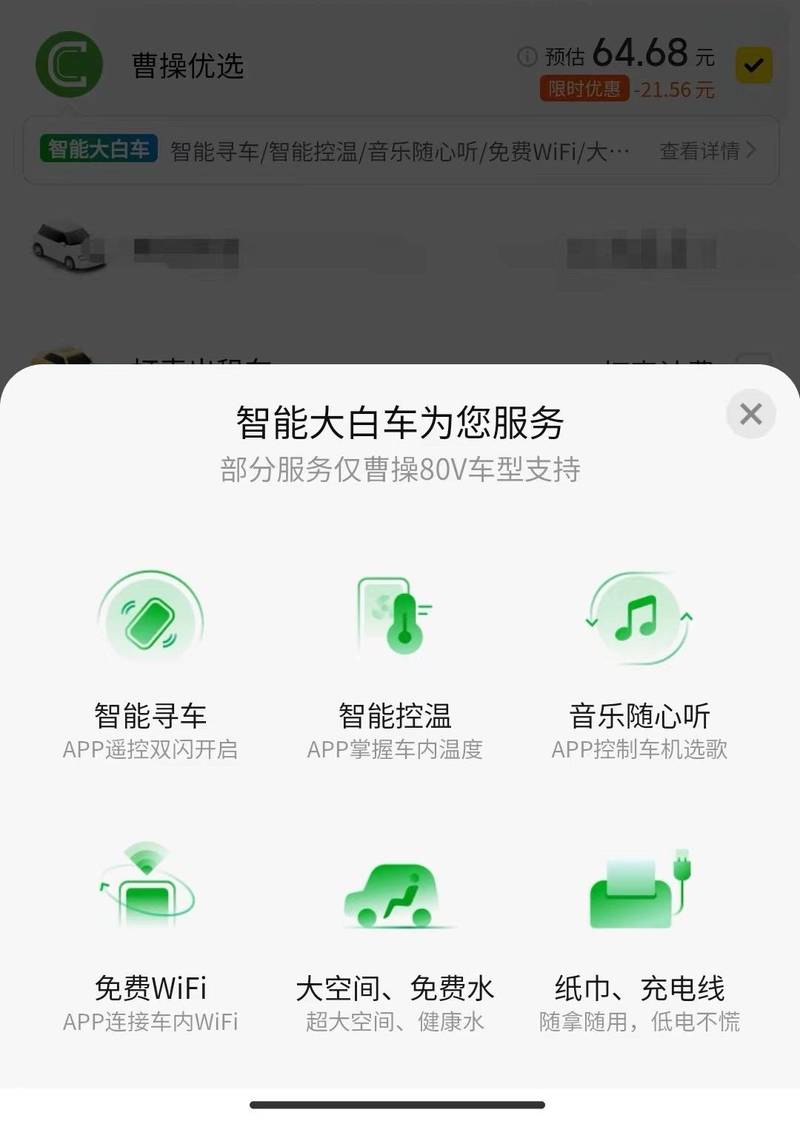This screenshot has height=1121, width=800.
Task: Close the 智能大白车 service sheet
Action: pos(751,414)
